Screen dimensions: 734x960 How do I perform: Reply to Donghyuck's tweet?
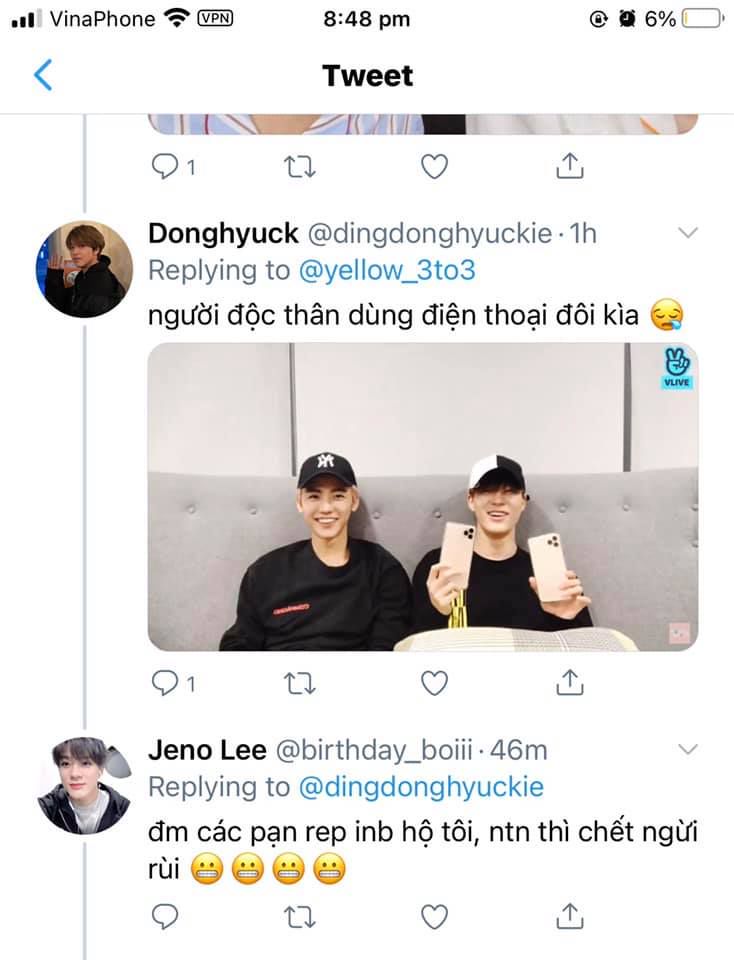pos(165,683)
